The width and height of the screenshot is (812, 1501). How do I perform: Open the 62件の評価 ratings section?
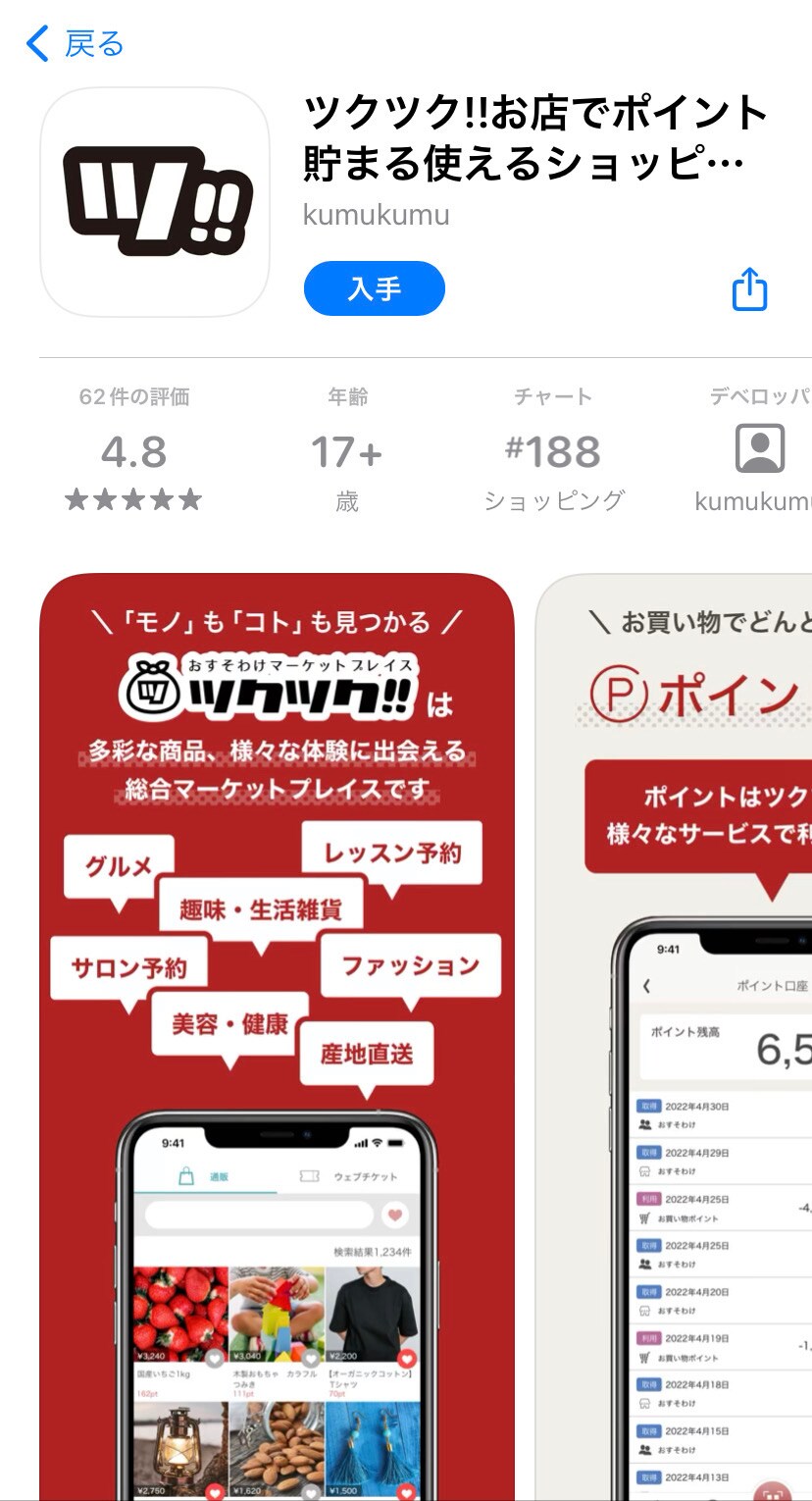[x=133, y=451]
